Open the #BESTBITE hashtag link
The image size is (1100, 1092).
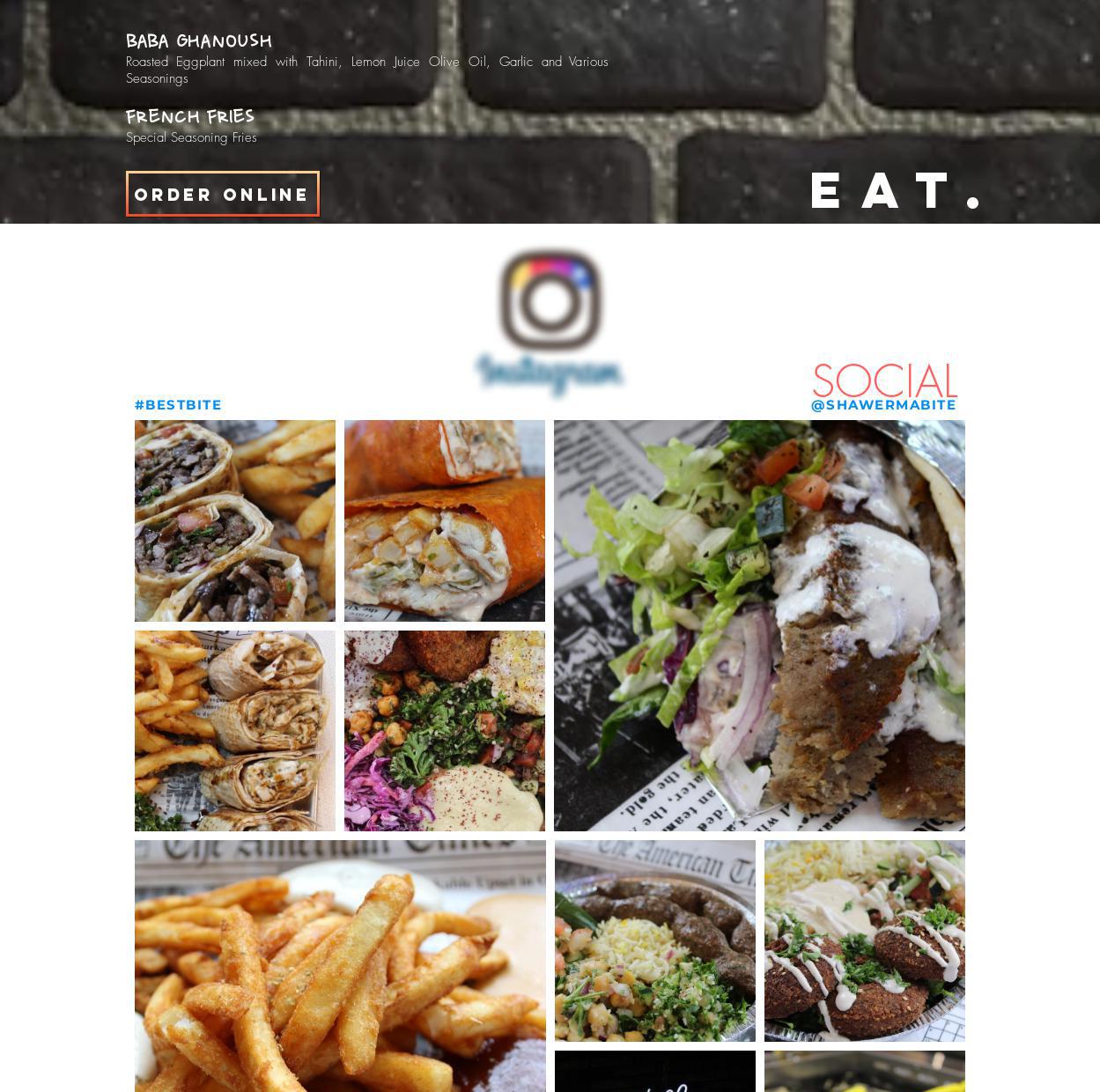coord(178,405)
